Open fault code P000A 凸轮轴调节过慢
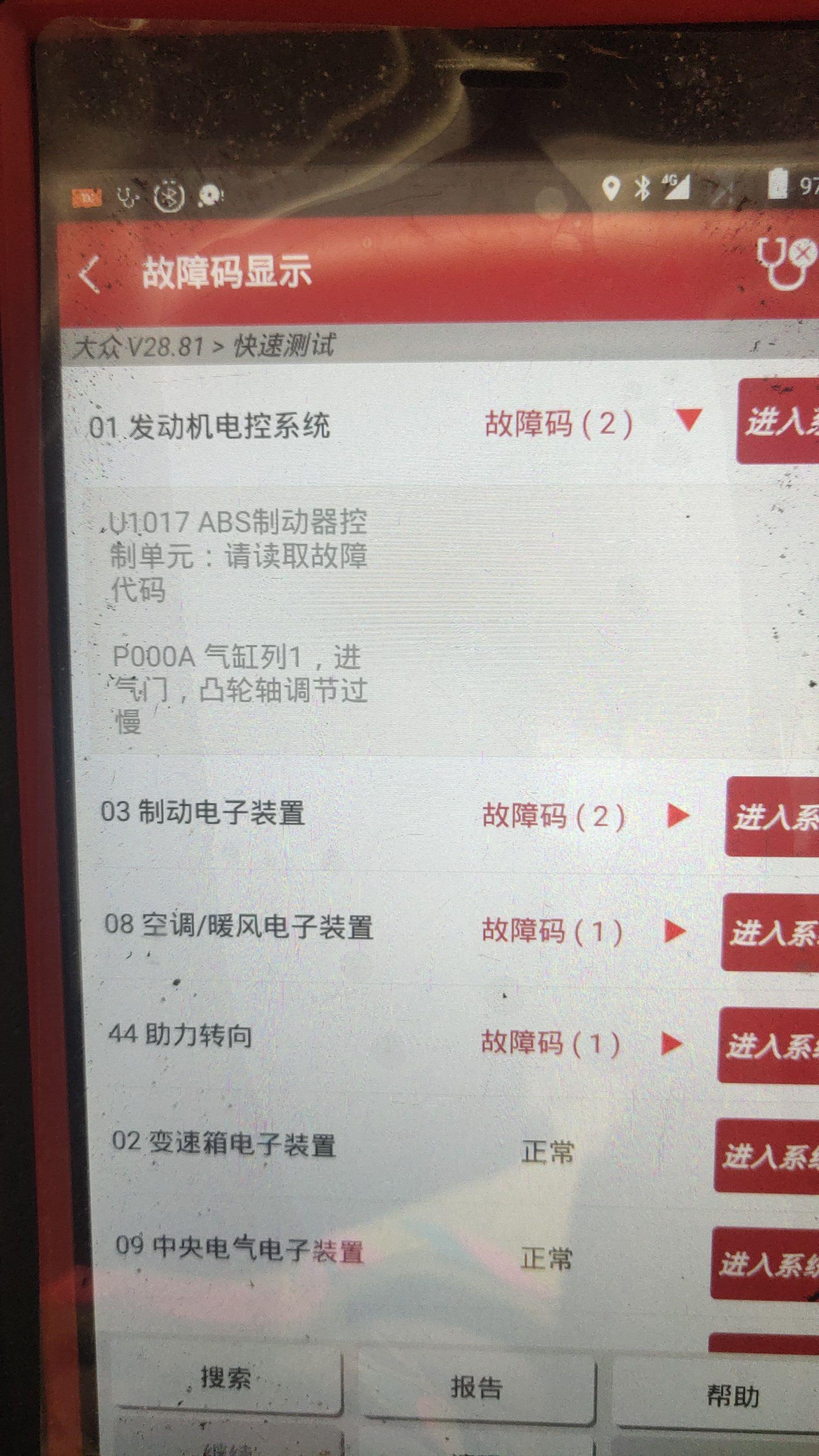819x1456 pixels. (x=240, y=689)
